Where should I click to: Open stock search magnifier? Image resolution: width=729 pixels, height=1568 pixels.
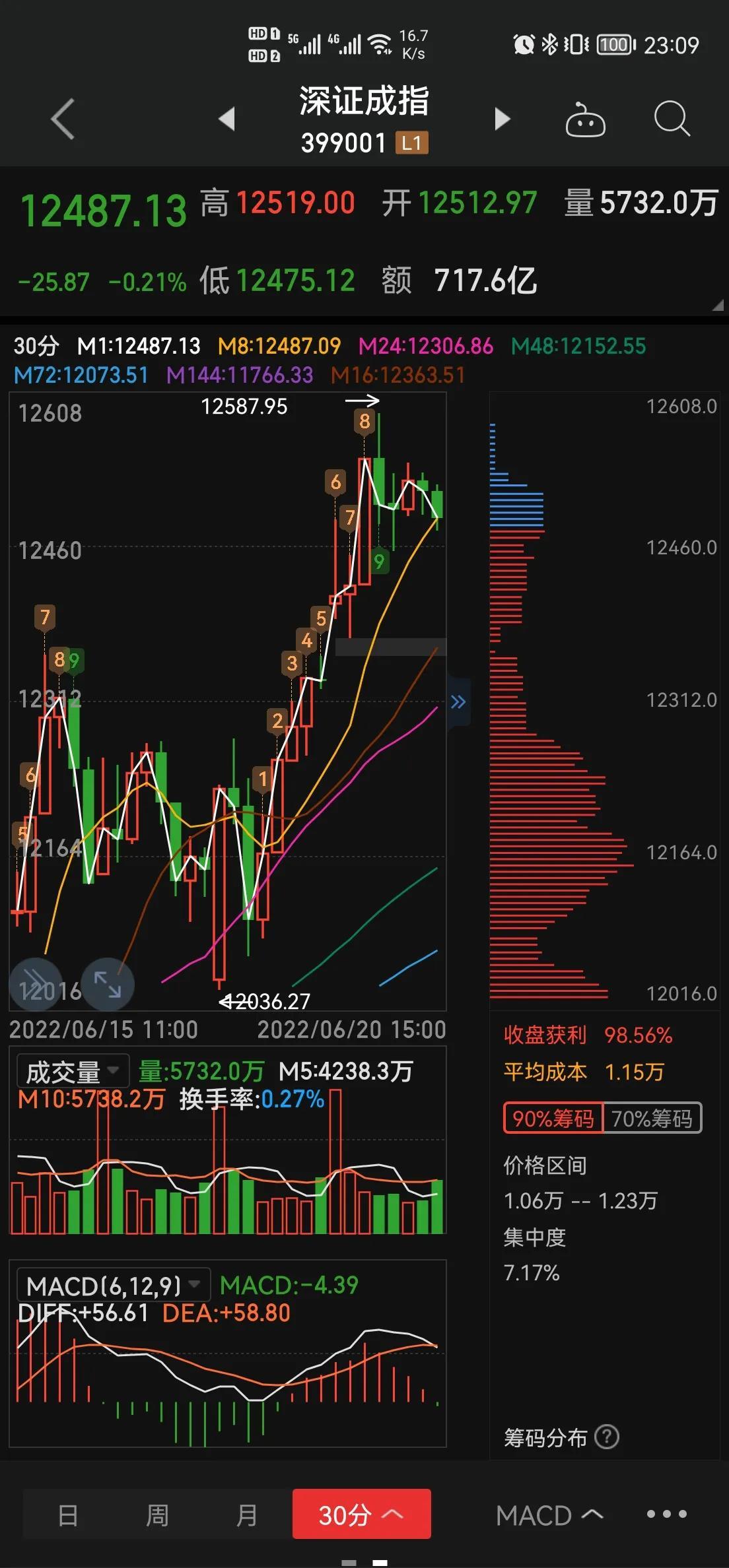click(x=672, y=119)
